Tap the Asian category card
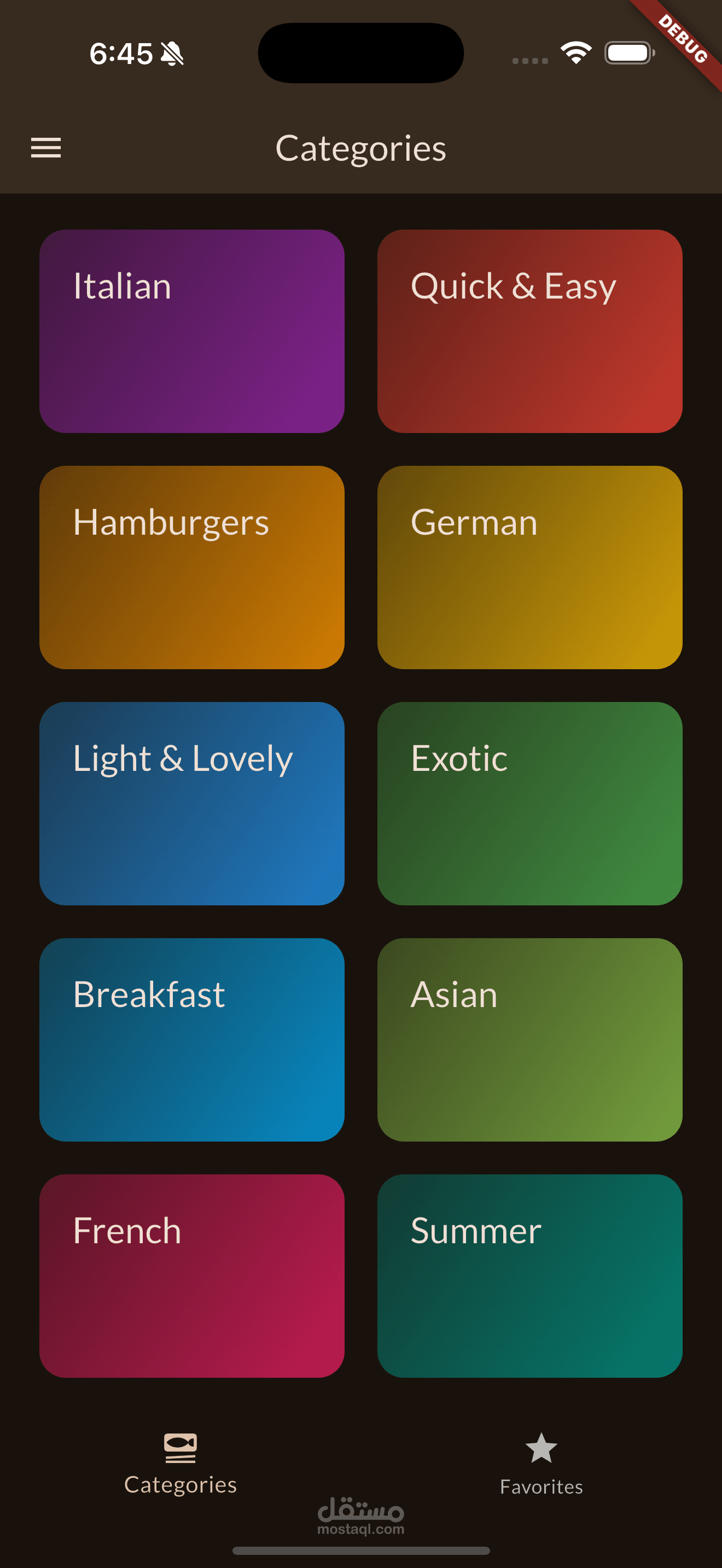Viewport: 722px width, 1568px height. pos(529,1040)
